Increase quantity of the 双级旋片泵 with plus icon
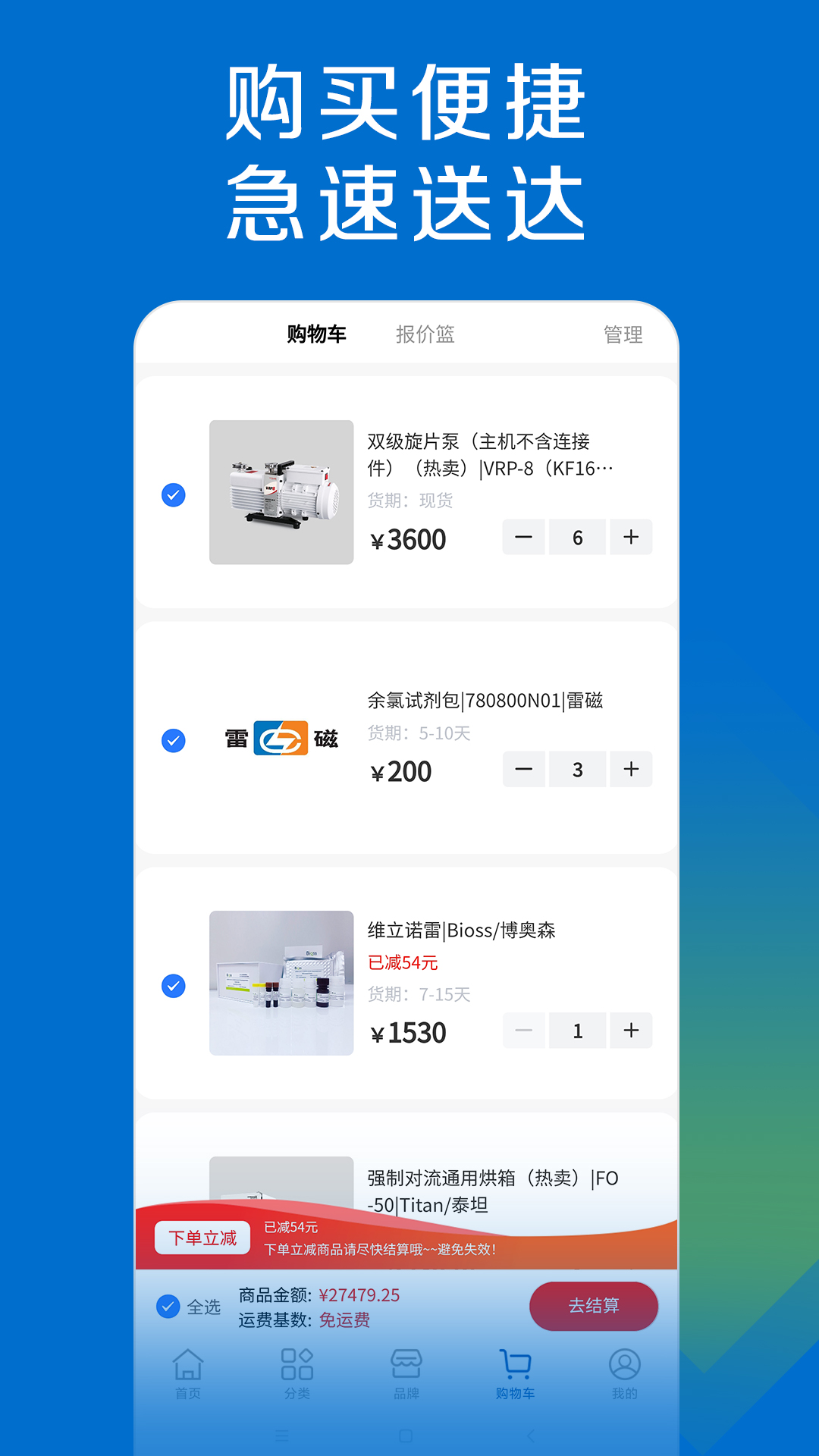819x1456 pixels. pos(632,537)
